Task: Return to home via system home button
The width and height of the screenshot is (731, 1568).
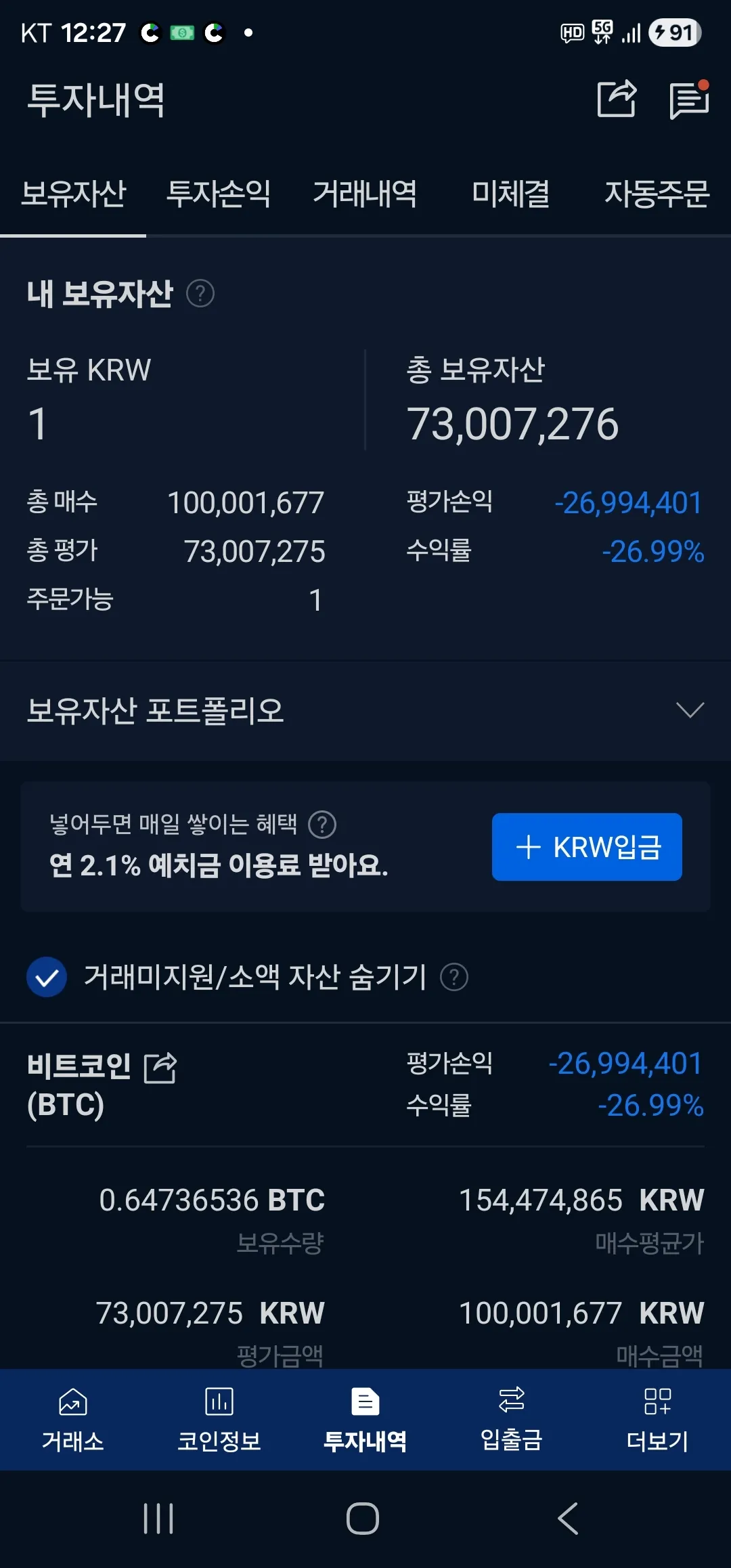Action: coord(363,1519)
